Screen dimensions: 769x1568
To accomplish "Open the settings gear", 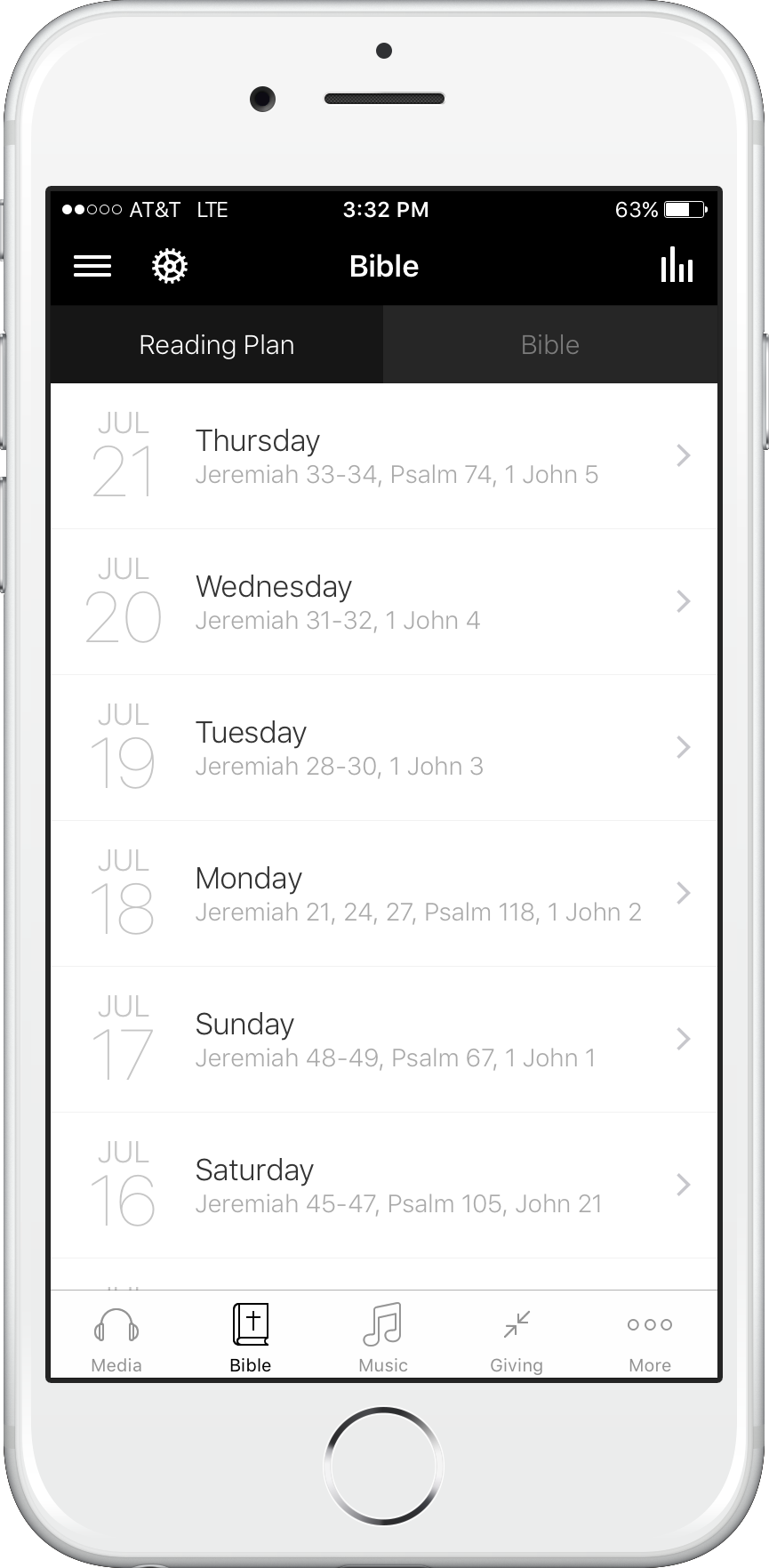I will tap(169, 266).
